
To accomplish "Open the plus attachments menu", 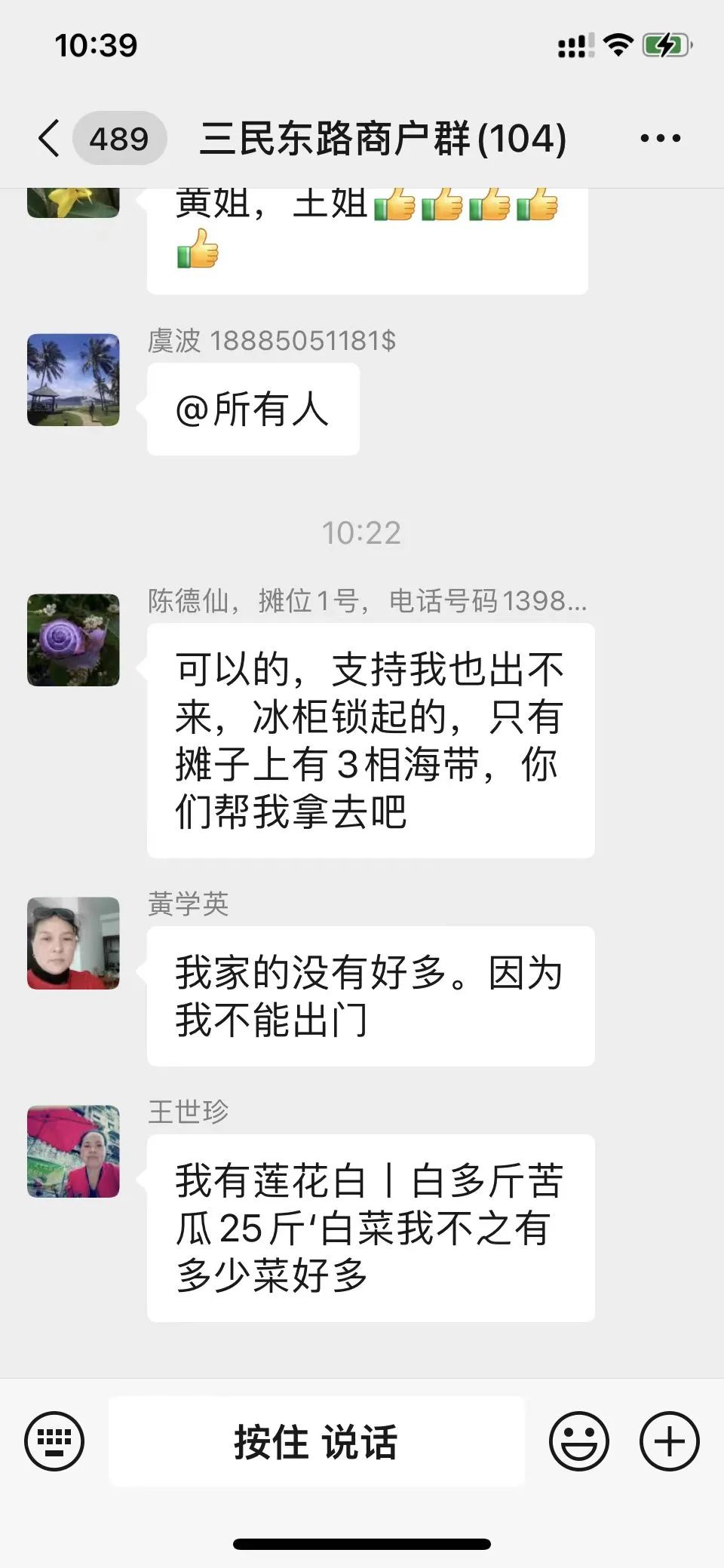I will pos(669,1441).
